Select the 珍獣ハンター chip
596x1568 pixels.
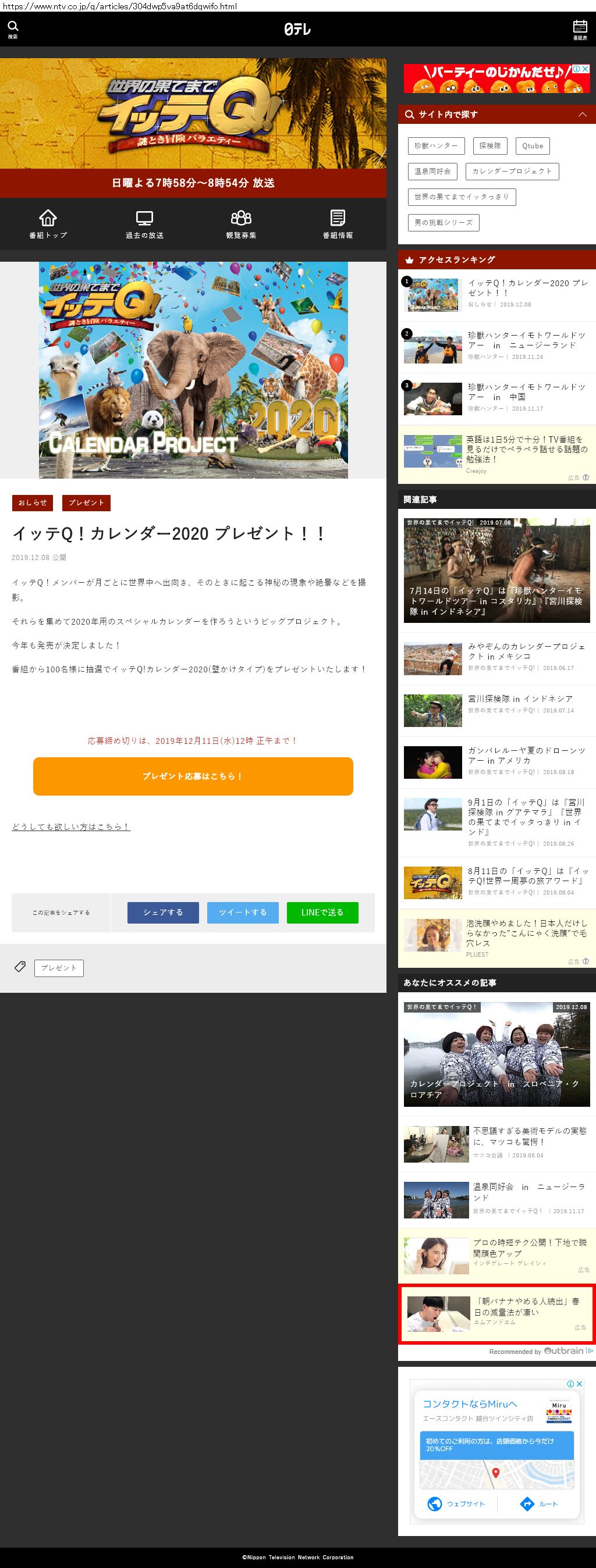click(x=436, y=146)
